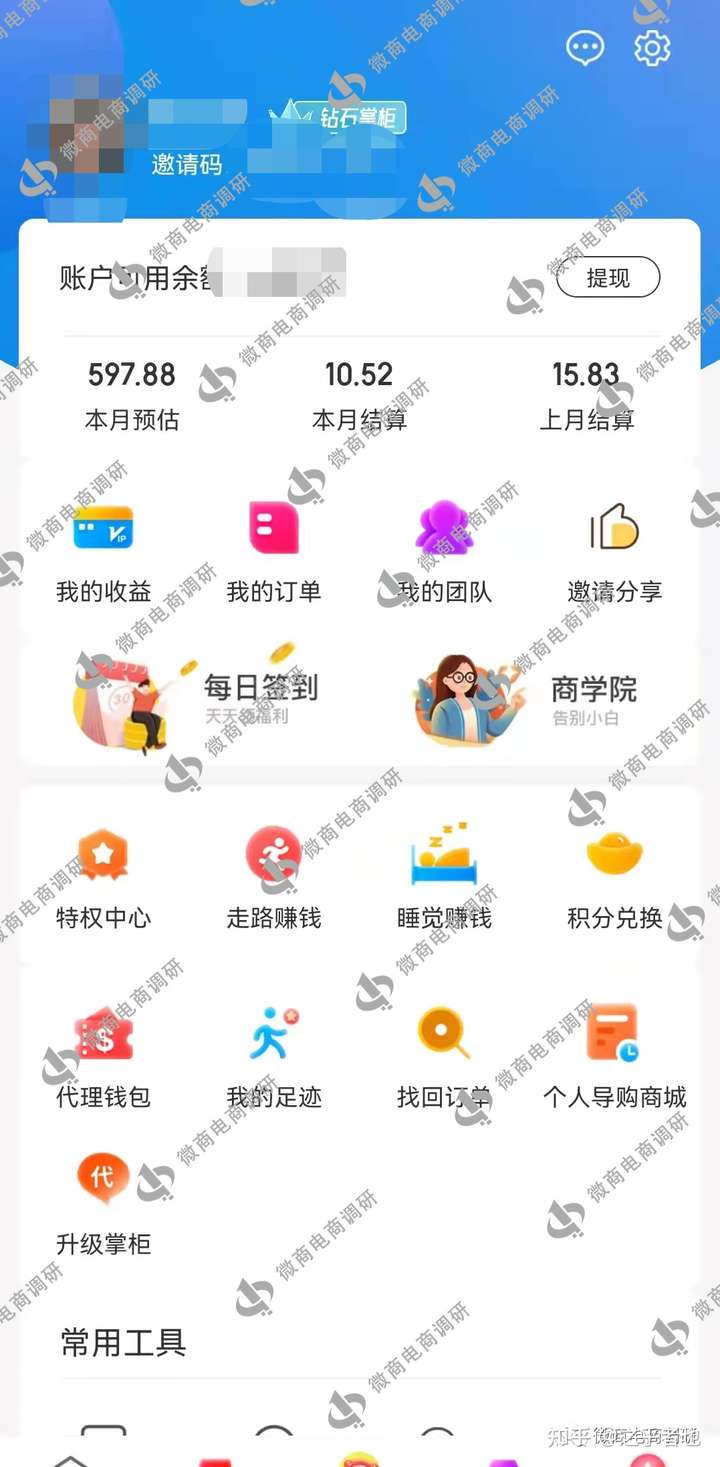
Task: Open 我的收益 earnings
Action: tap(103, 550)
